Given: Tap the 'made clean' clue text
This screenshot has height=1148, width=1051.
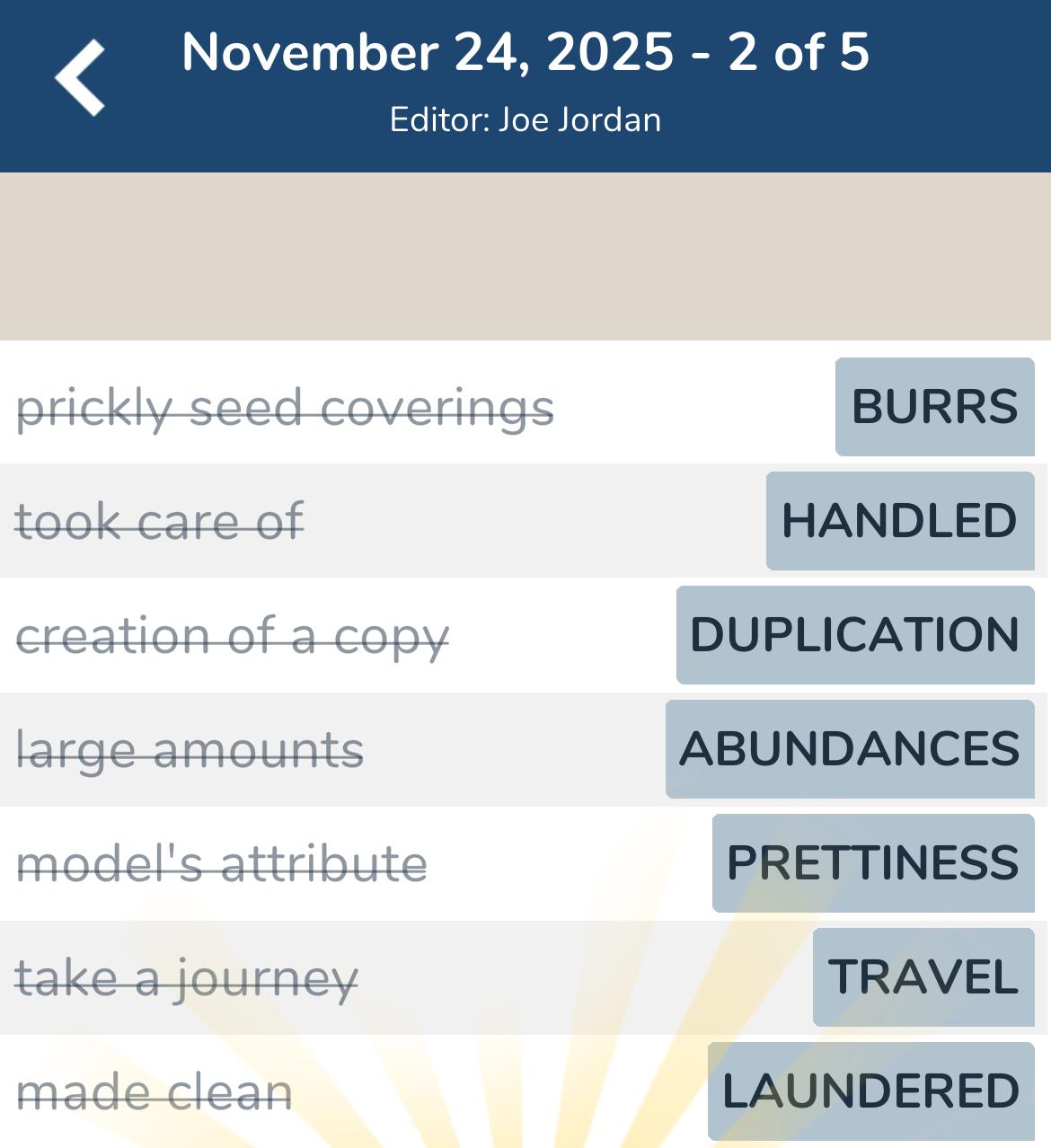Looking at the screenshot, I should (155, 1092).
